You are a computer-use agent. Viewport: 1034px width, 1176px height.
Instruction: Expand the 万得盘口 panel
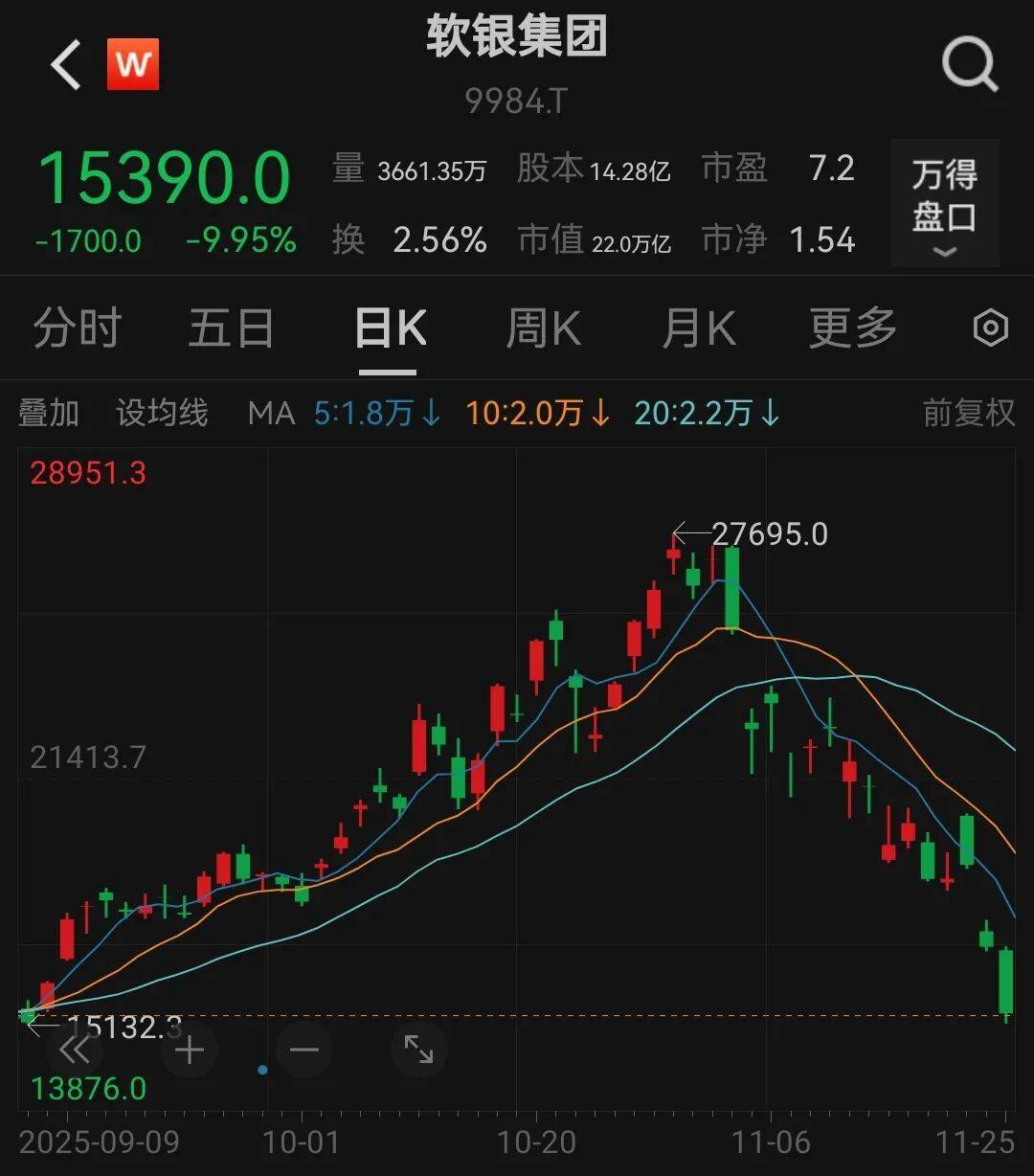click(944, 203)
